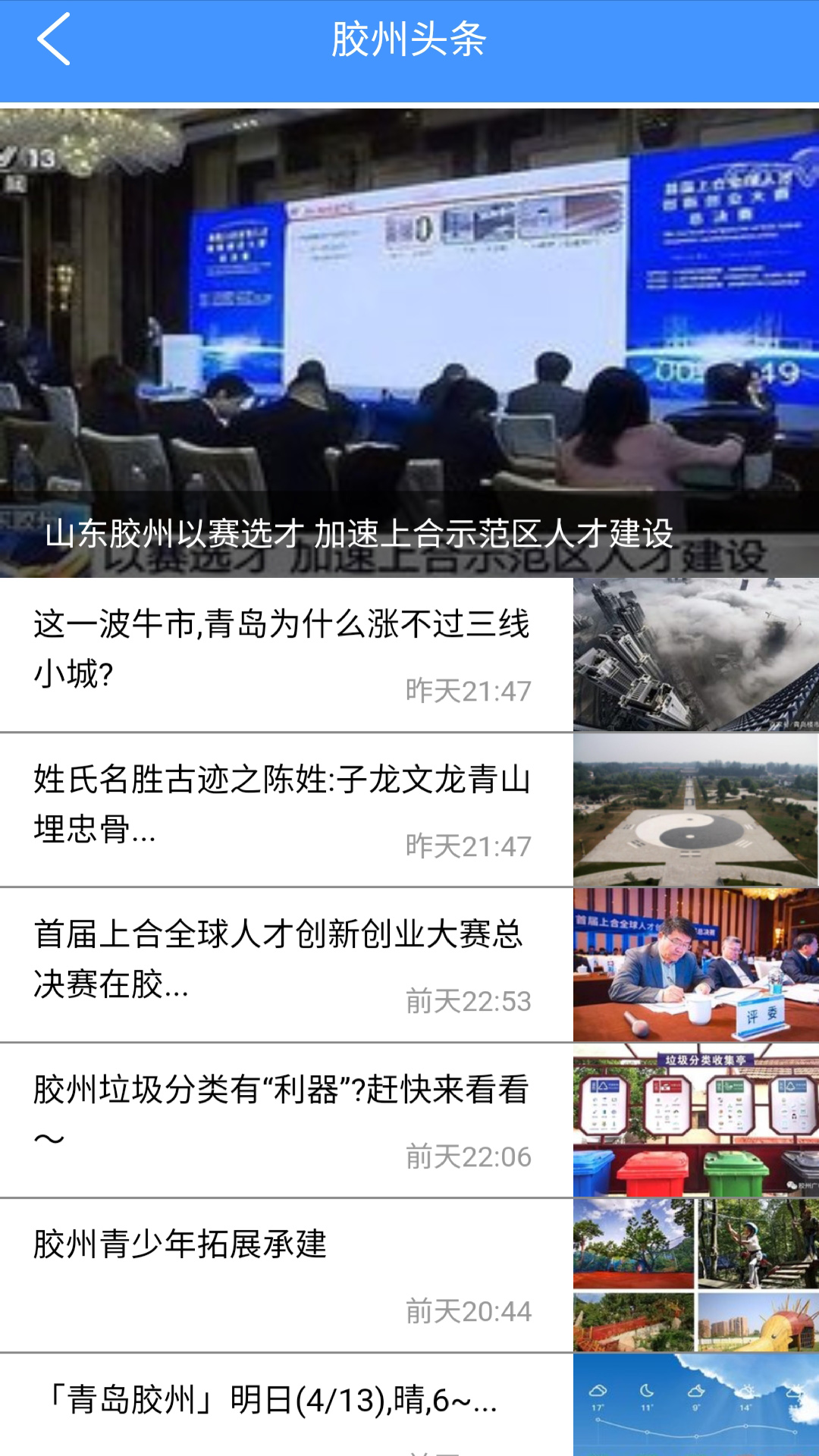Select the partly cloudy icon above 9°
The height and width of the screenshot is (1456, 819).
(696, 1391)
